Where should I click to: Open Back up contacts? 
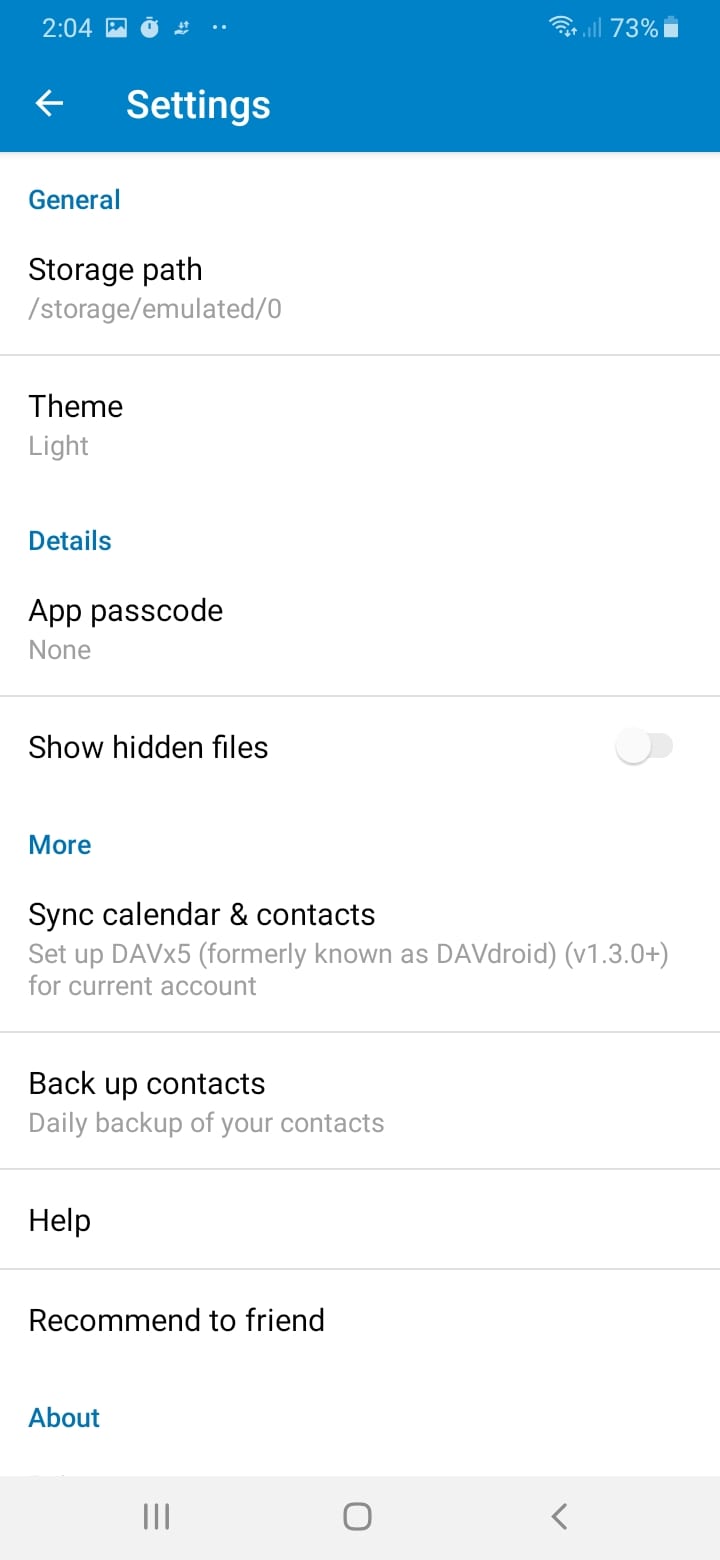[360, 1101]
